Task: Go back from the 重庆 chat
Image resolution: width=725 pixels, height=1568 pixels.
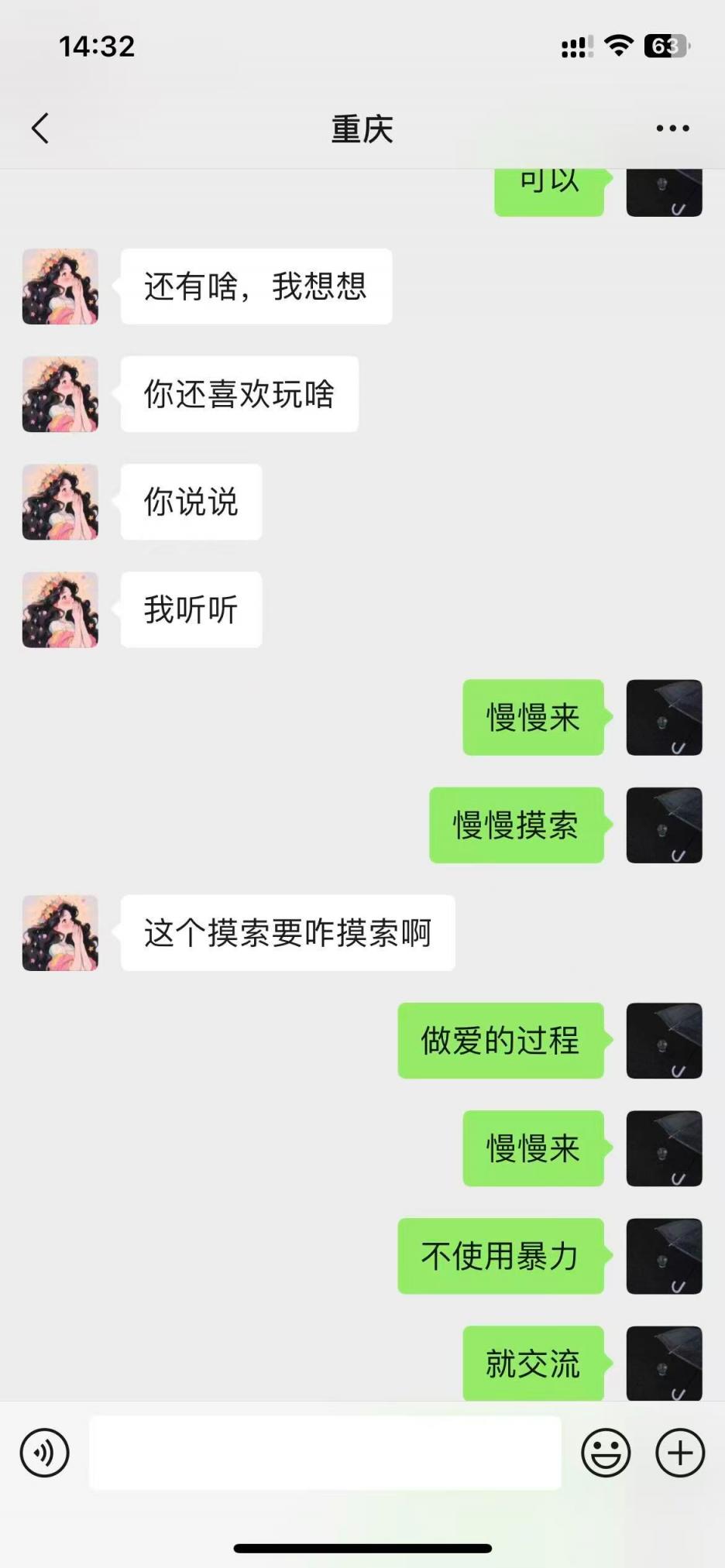Action: pyautogui.click(x=40, y=129)
